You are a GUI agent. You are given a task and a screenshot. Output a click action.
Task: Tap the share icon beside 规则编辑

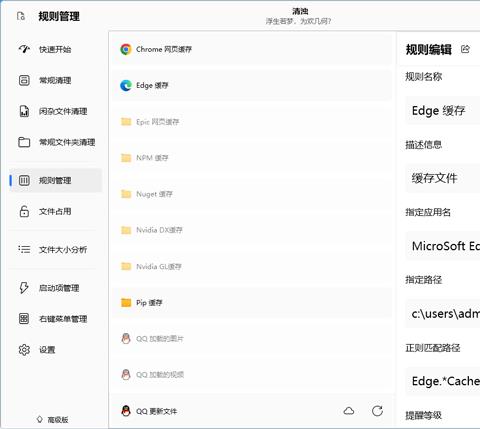pos(465,49)
